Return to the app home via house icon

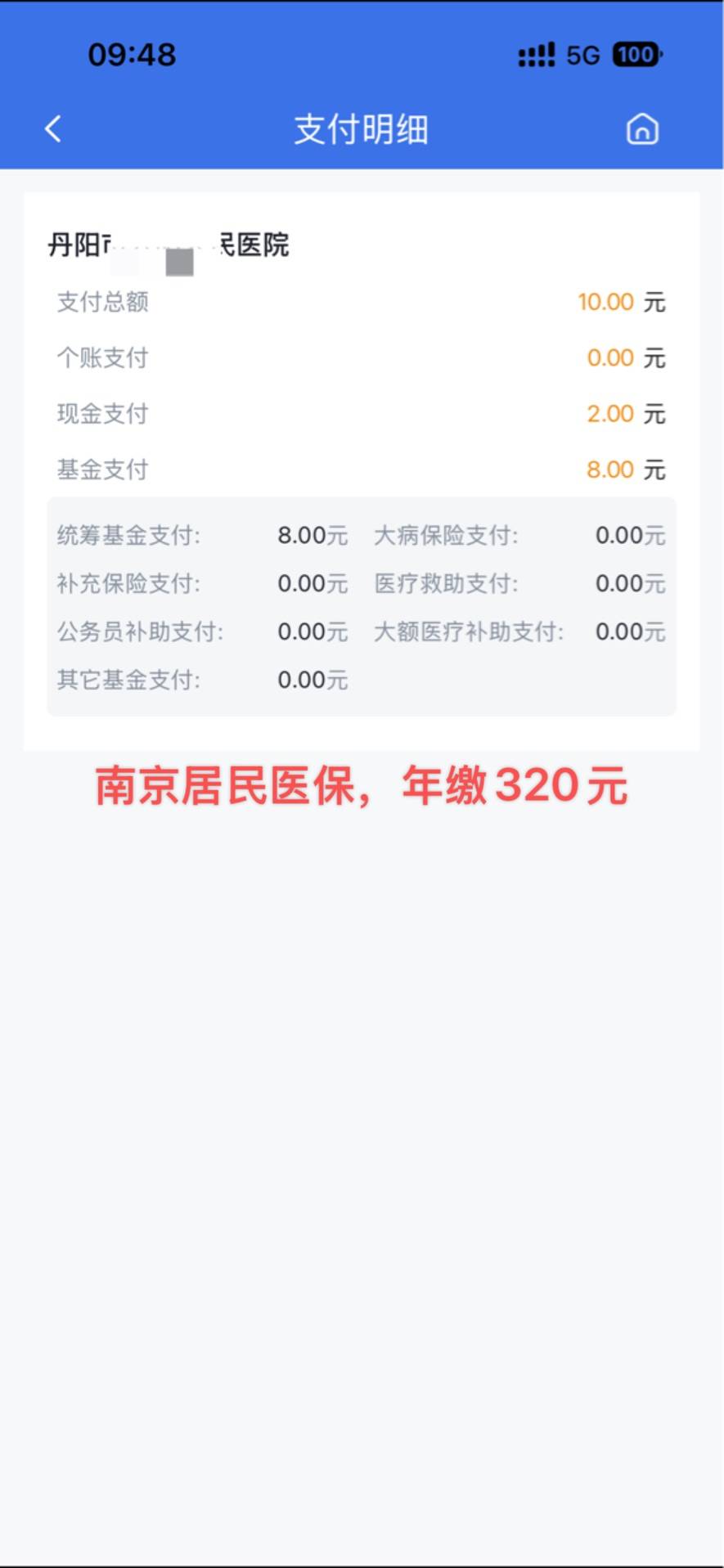click(x=642, y=129)
